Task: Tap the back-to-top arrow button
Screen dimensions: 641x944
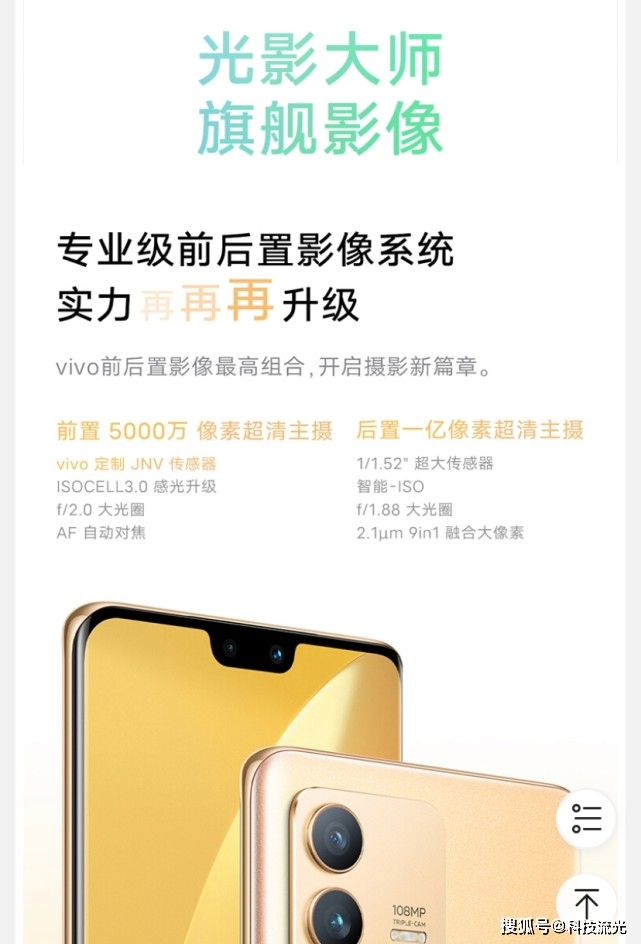Action: coord(586,900)
